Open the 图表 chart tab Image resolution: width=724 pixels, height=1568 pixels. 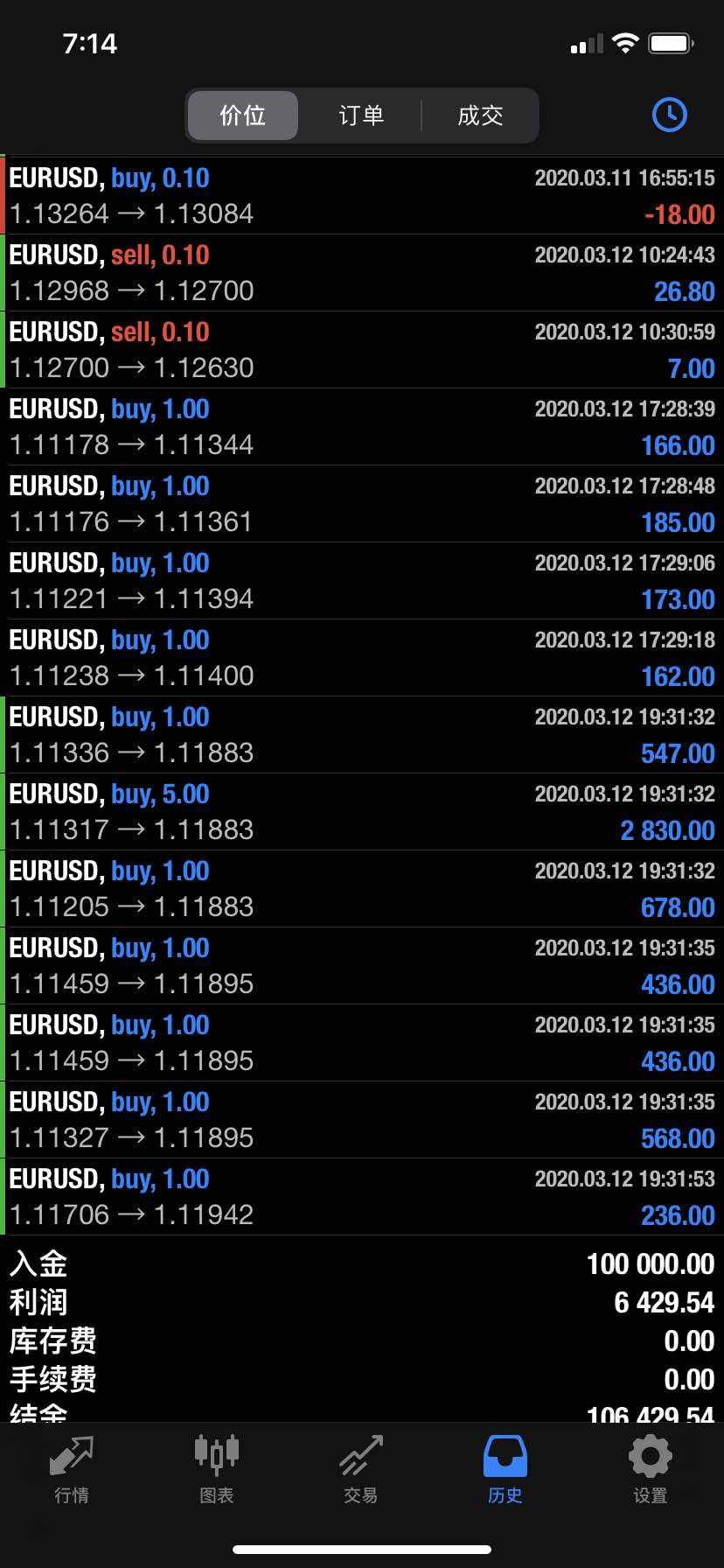216,1470
